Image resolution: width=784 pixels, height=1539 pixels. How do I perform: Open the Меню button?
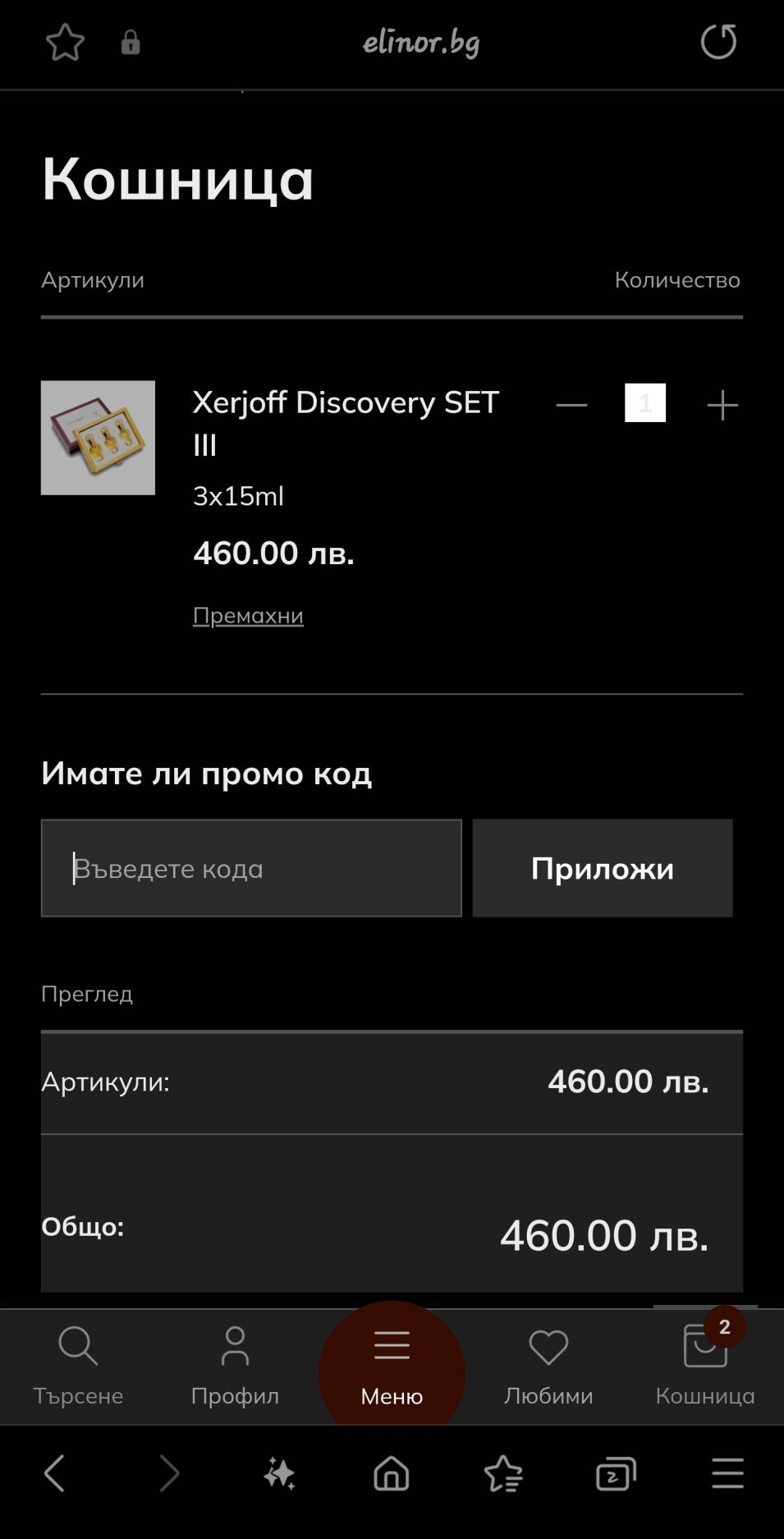392,1365
